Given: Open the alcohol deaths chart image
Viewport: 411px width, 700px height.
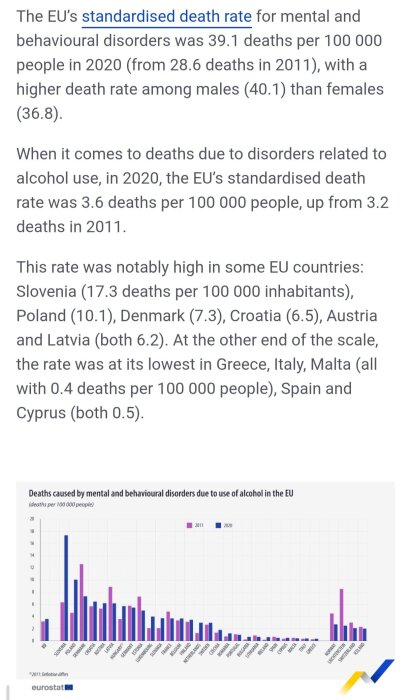Looking at the screenshot, I should pyautogui.click(x=205, y=589).
